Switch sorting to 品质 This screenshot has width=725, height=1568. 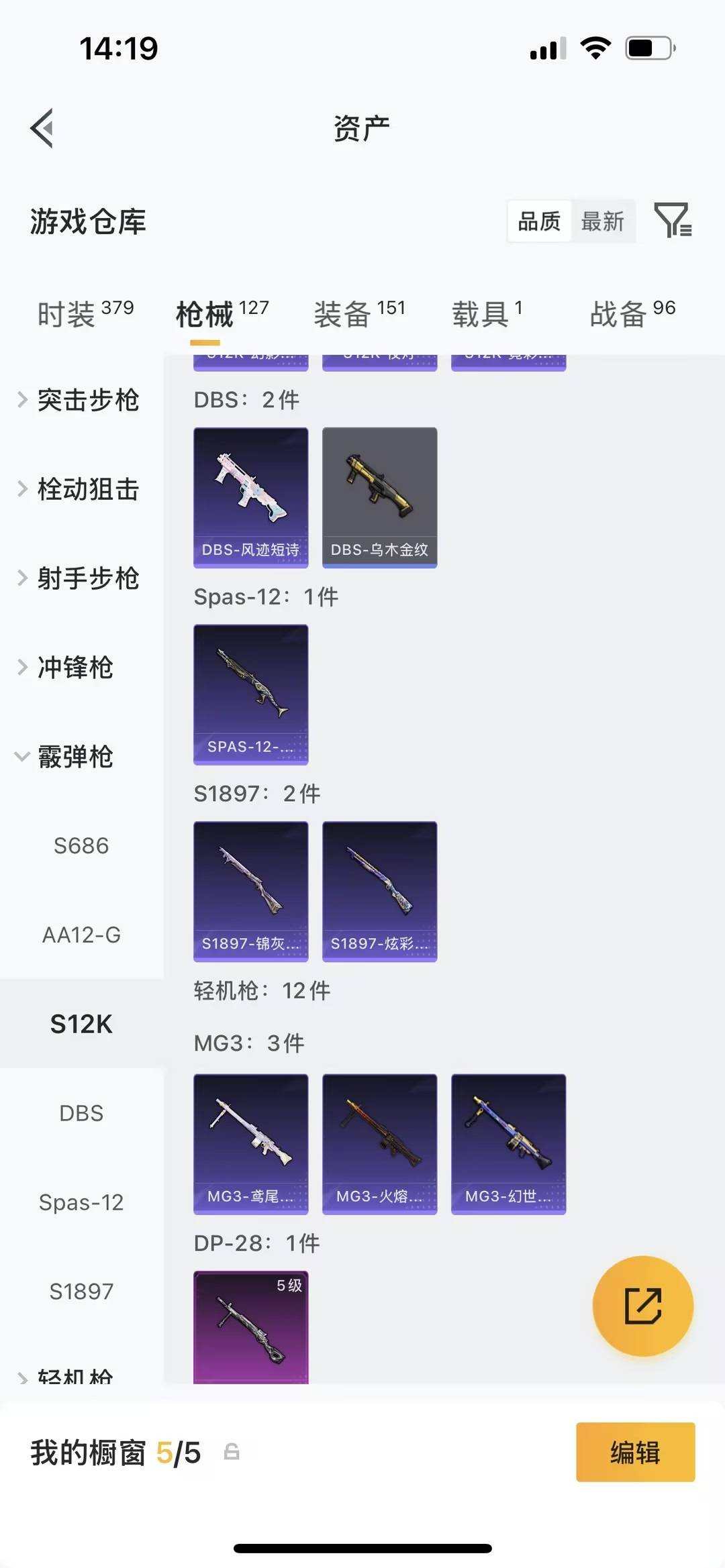[x=539, y=221]
